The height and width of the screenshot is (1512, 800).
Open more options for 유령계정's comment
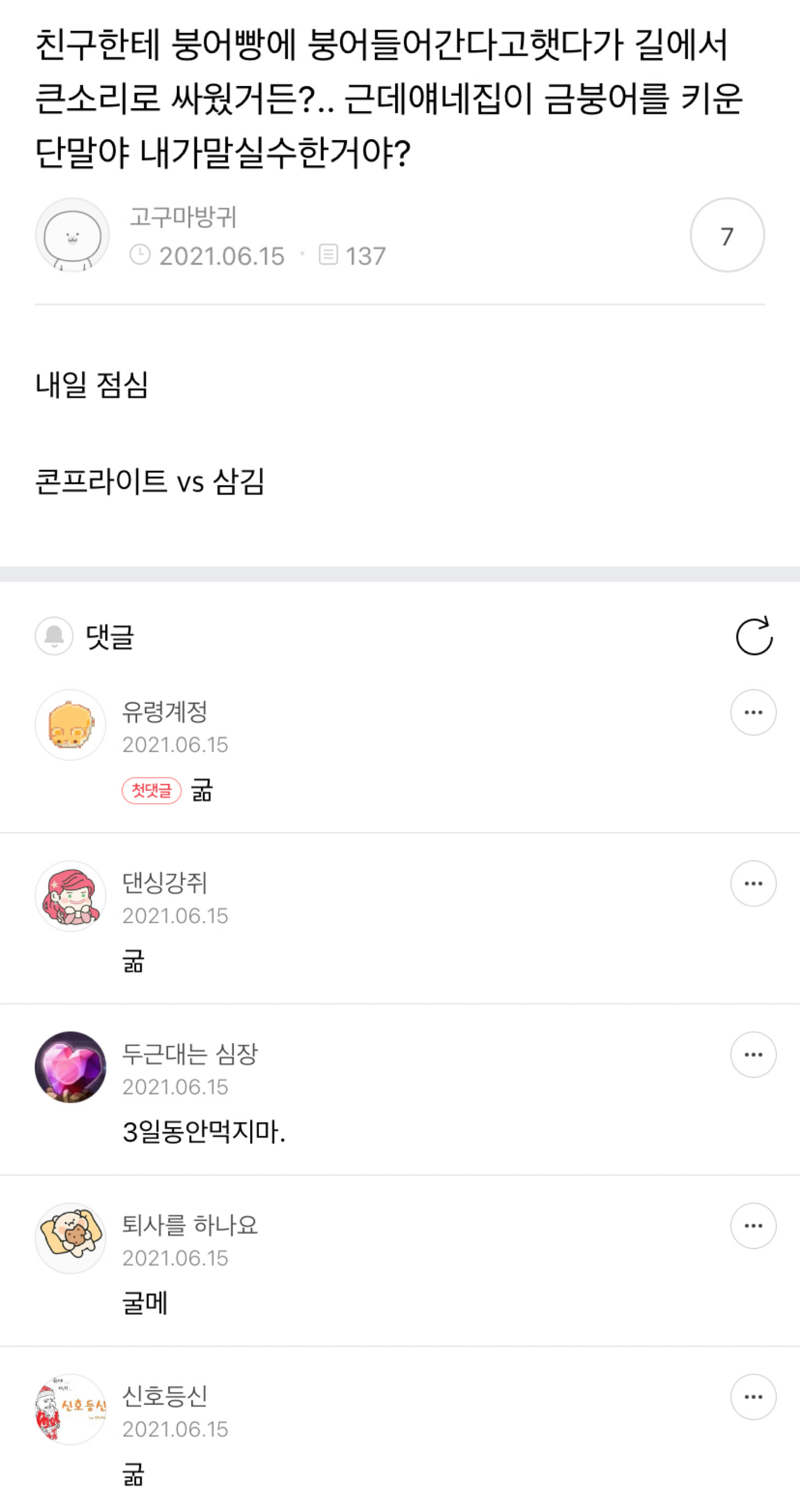pyautogui.click(x=753, y=712)
